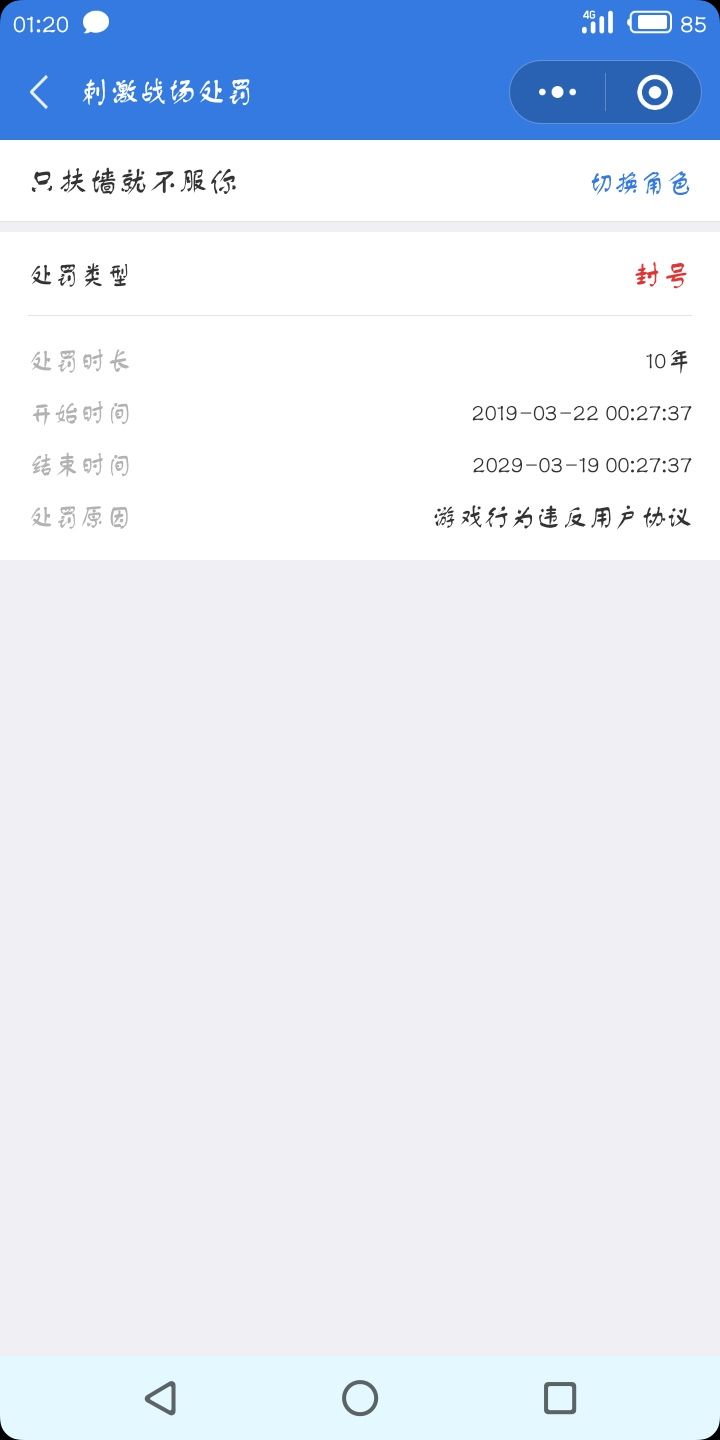Select the 处罚时长 duration row

click(80, 361)
